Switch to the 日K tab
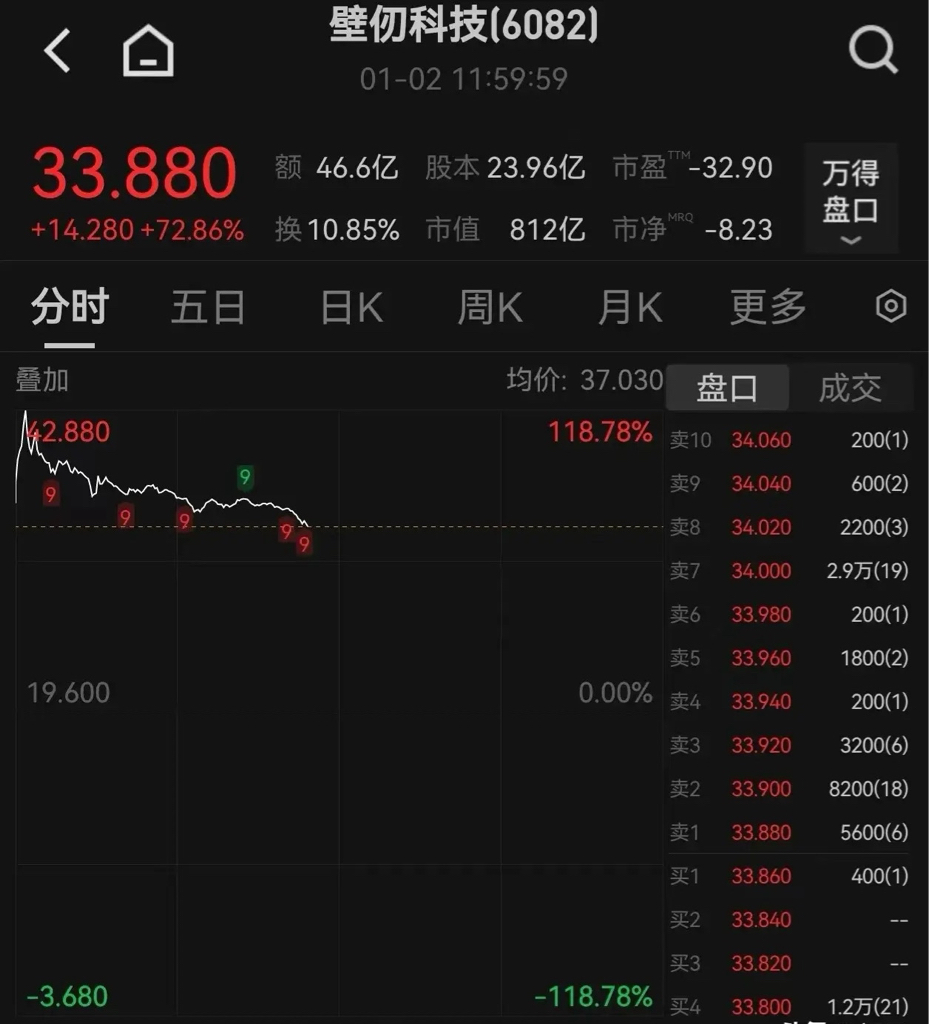 pyautogui.click(x=352, y=307)
